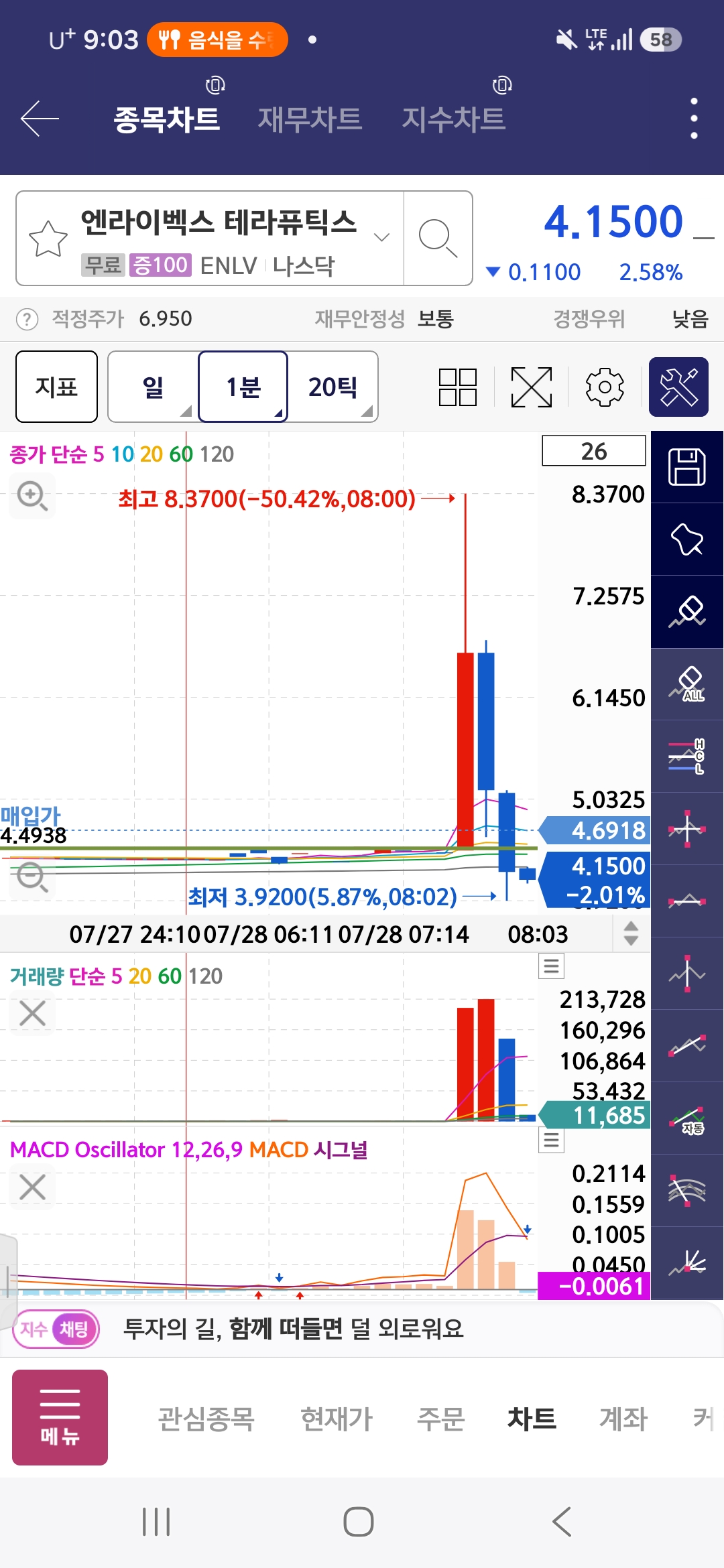Save the chart with the floppy icon
This screenshot has width=724, height=1568.
[x=687, y=467]
